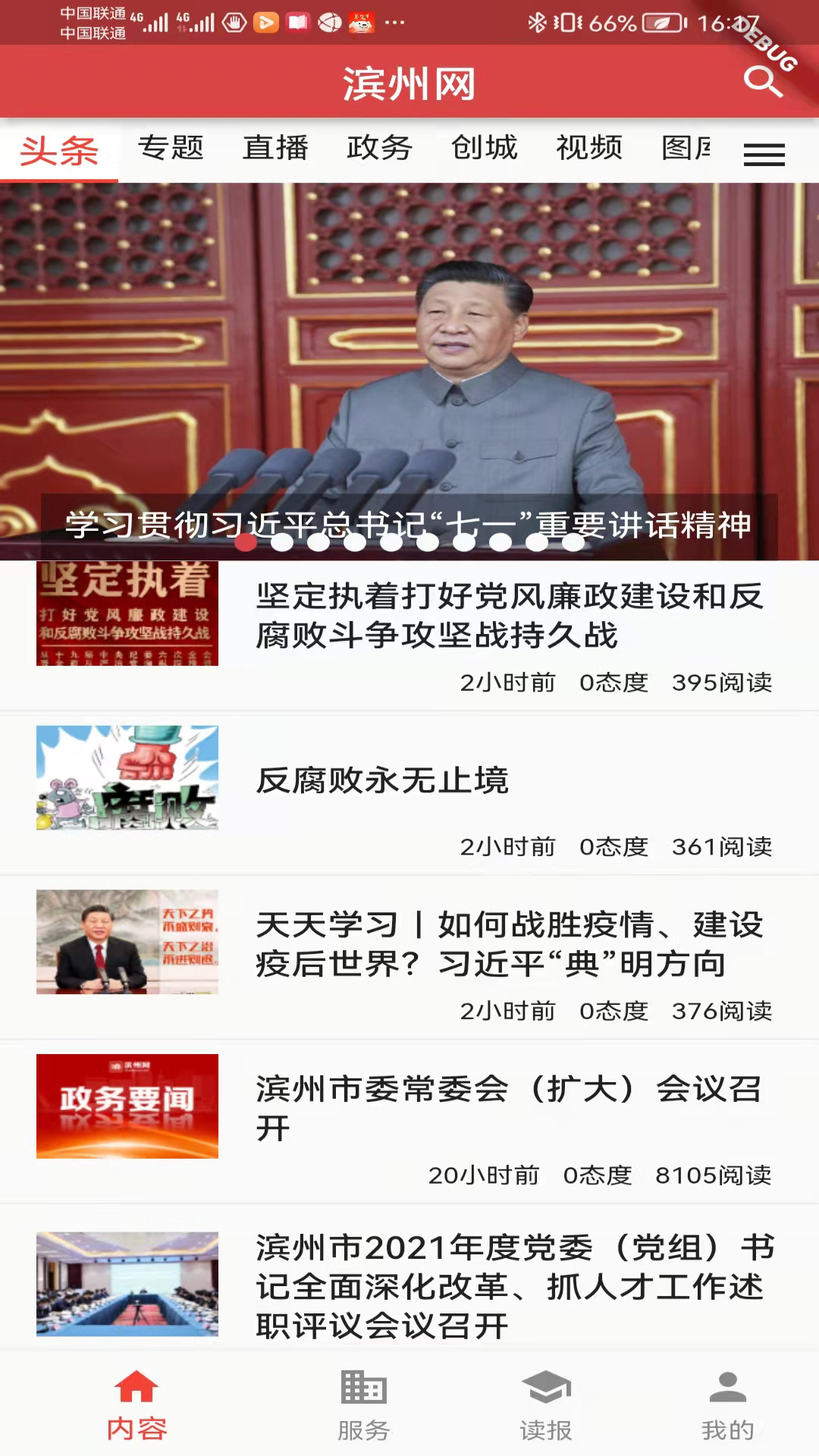Open the 天天学习 article on 战胜疫情
The image size is (819, 1456).
pyautogui.click(x=508, y=944)
